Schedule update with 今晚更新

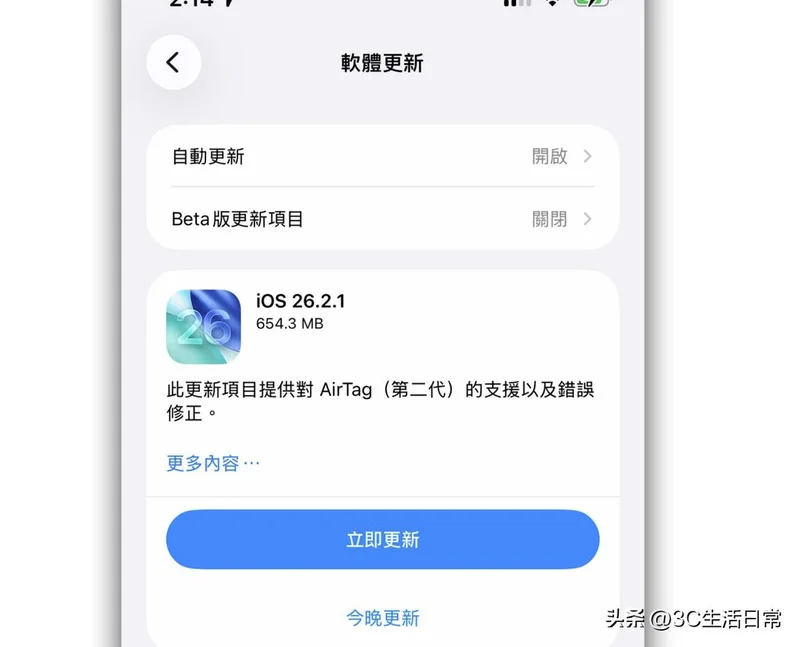pyautogui.click(x=382, y=618)
